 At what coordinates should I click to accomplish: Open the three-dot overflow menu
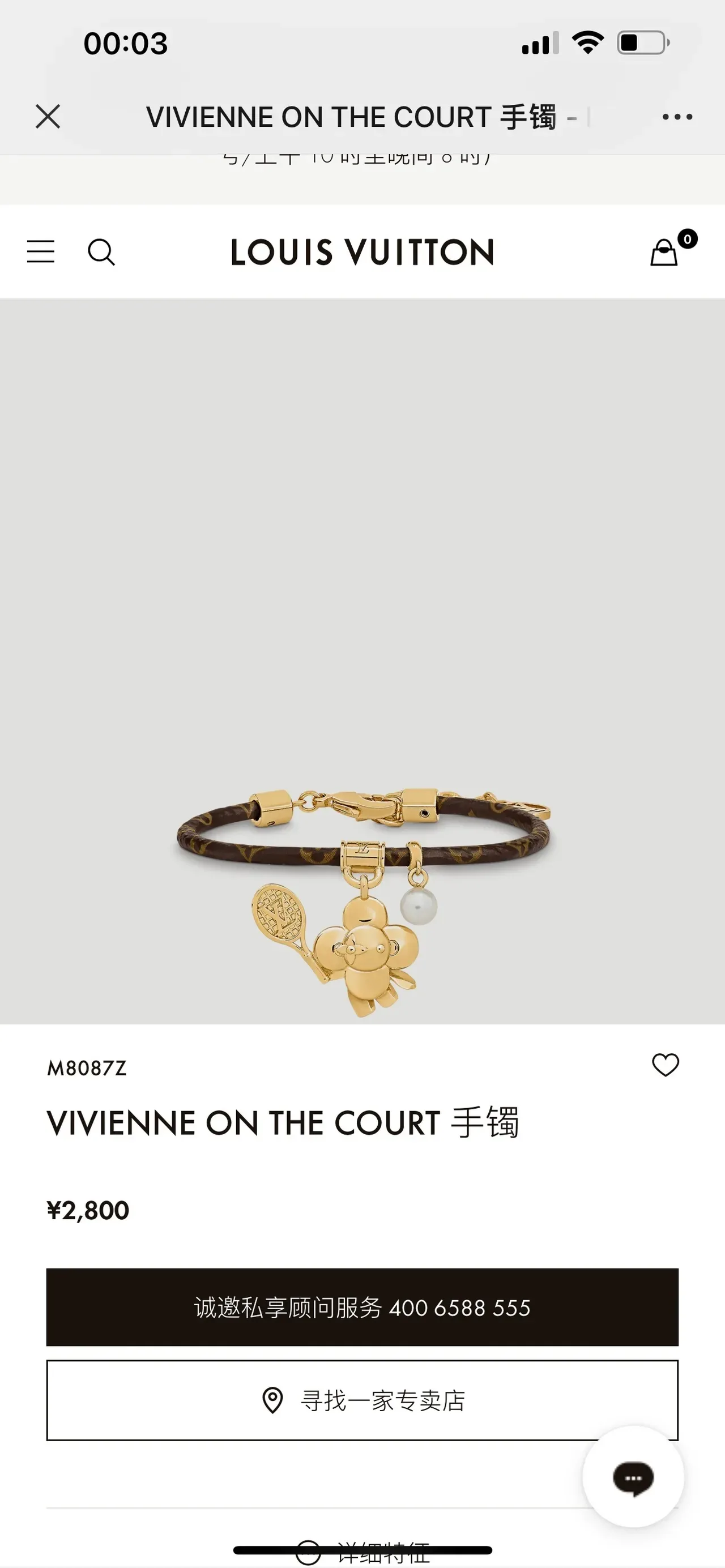coord(677,117)
